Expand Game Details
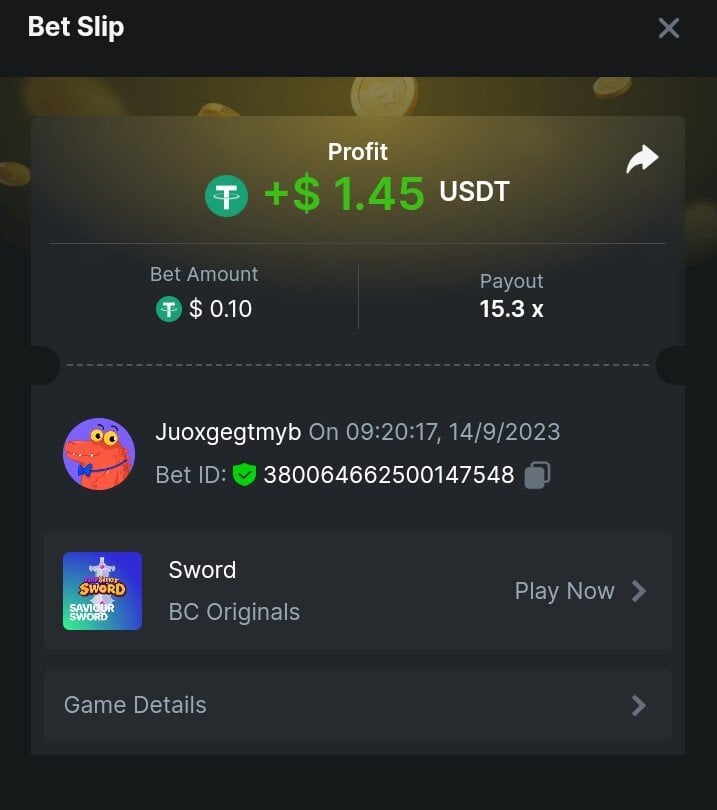Screen dimensions: 717x810 (357, 705)
